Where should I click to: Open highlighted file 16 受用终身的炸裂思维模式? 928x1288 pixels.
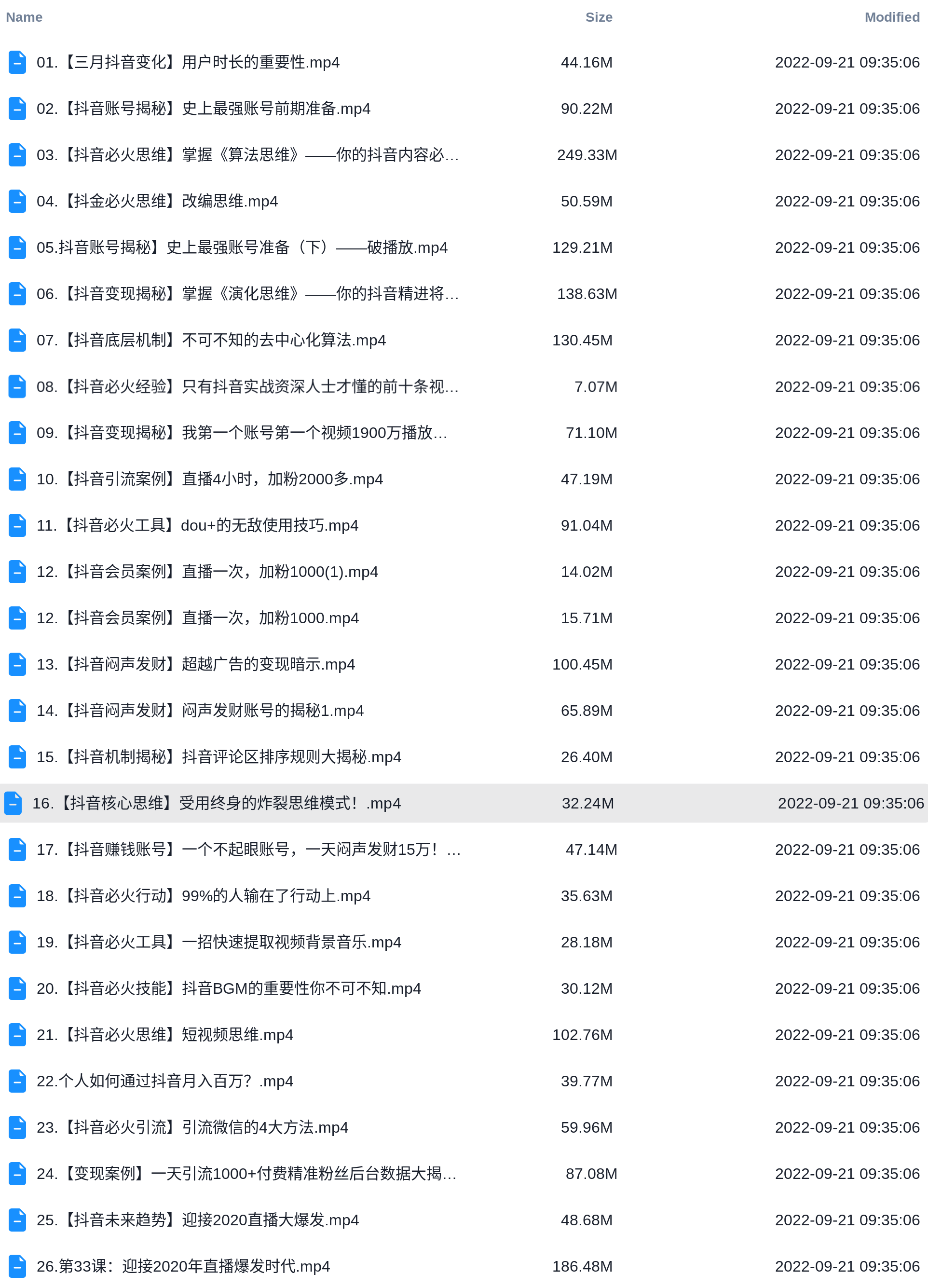(216, 803)
